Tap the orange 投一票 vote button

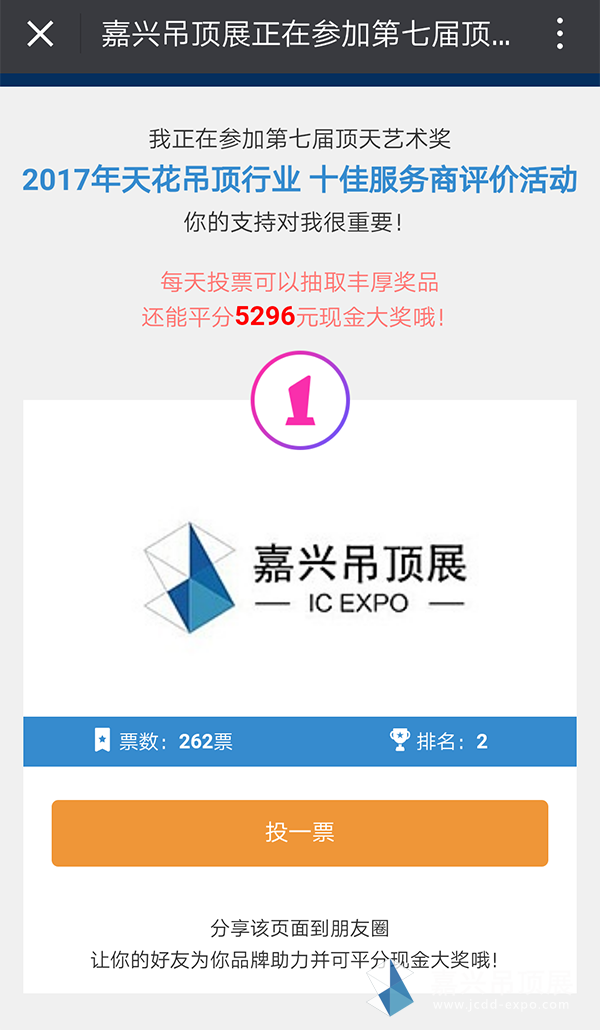300,832
